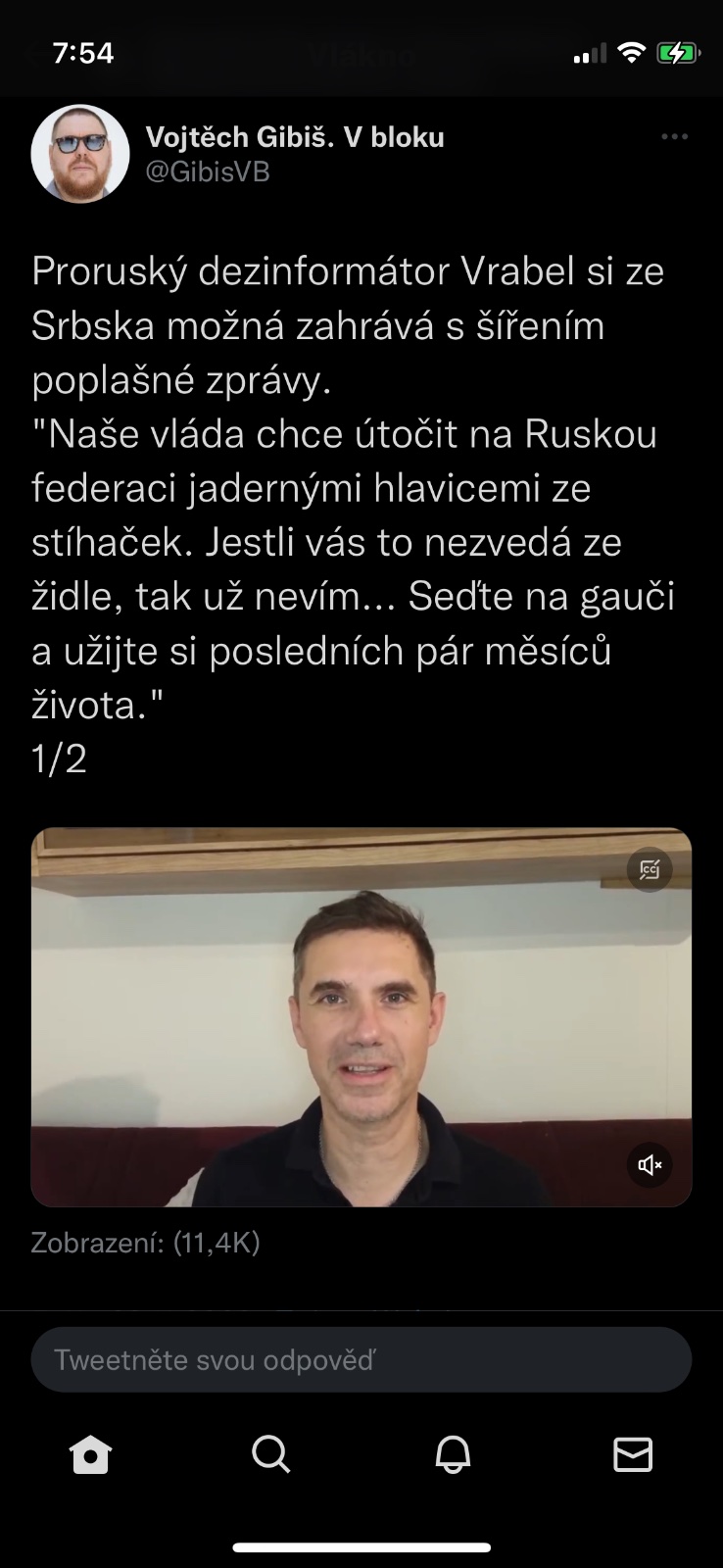Go to the Home tab
Image resolution: width=723 pixels, height=1568 pixels.
pos(90,1455)
